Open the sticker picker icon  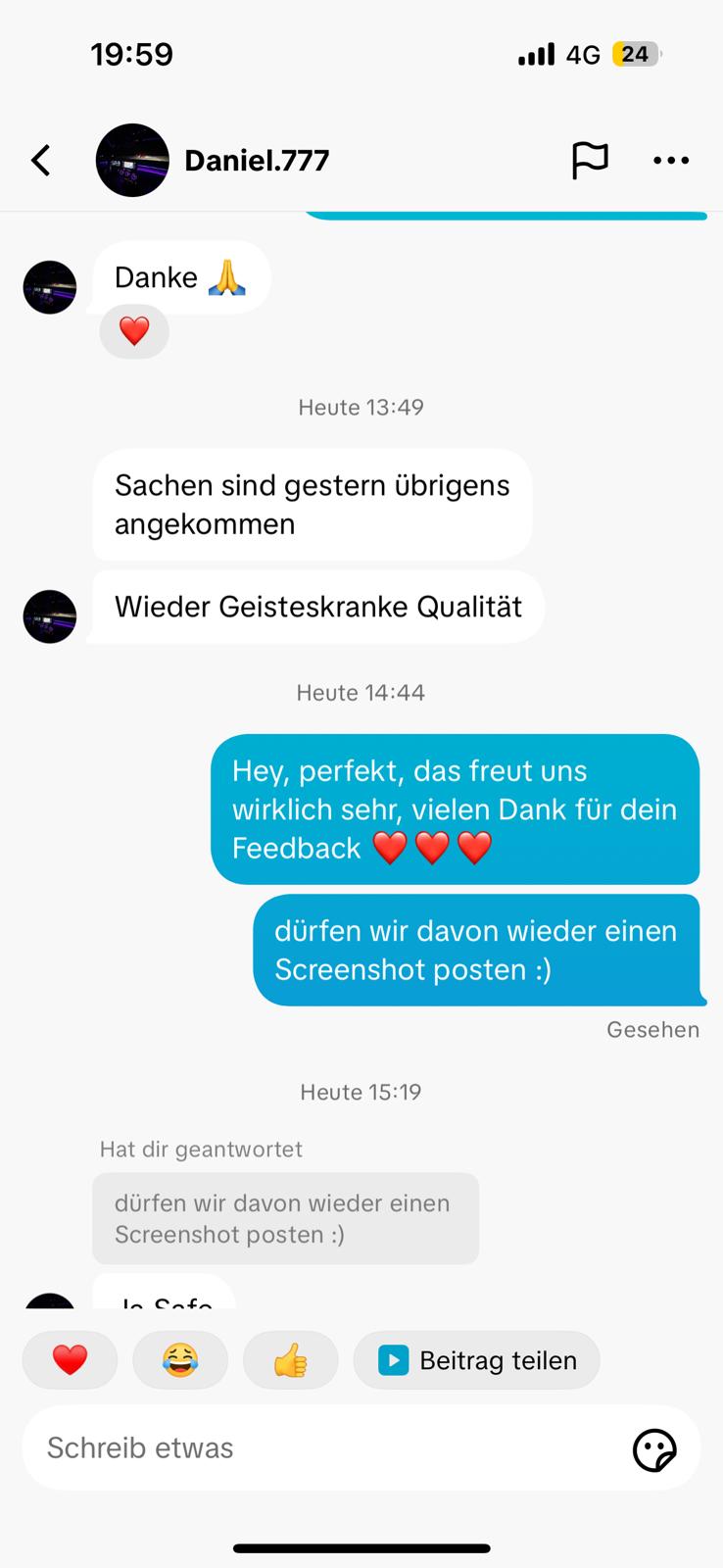(x=654, y=1449)
